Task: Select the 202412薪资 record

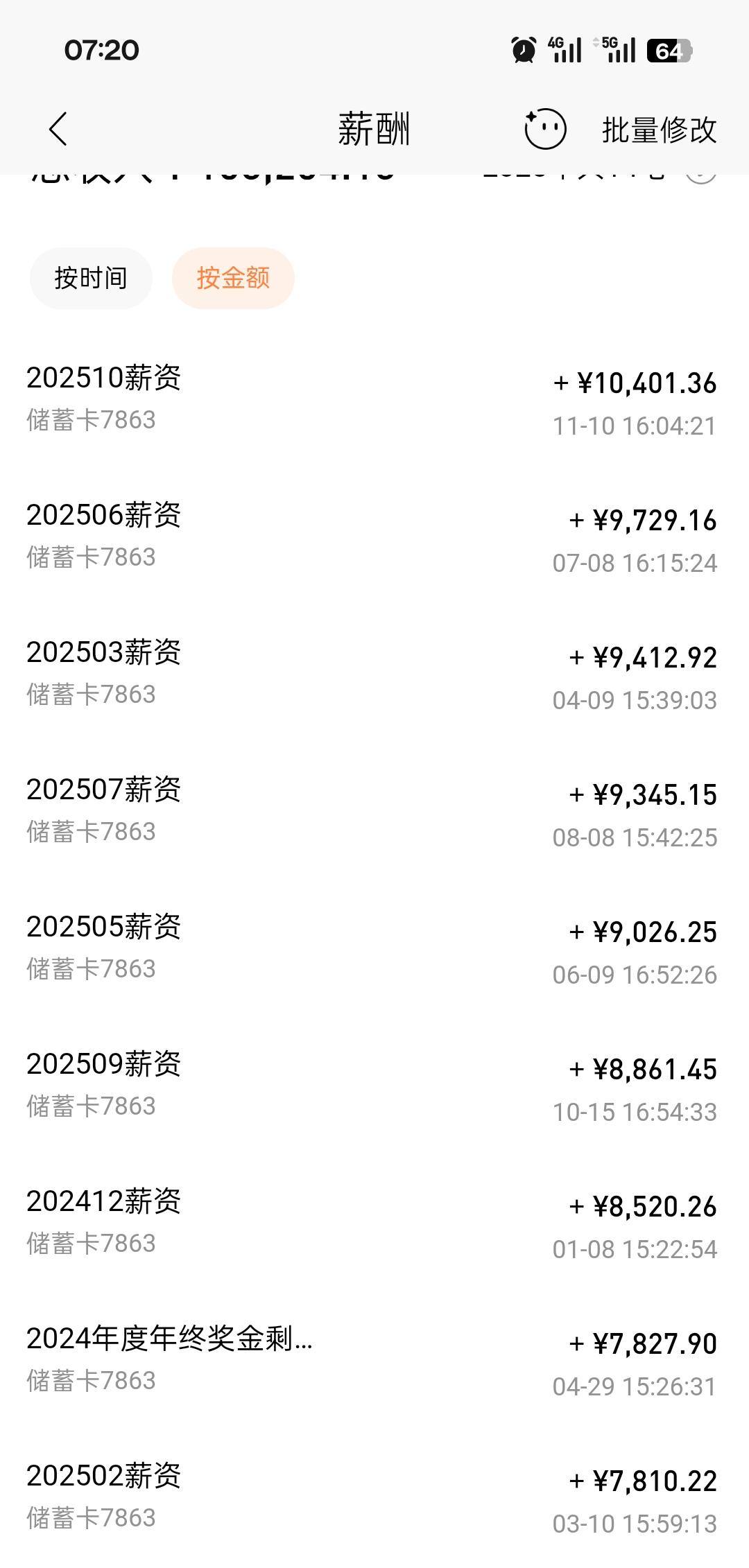Action: pos(374,1223)
